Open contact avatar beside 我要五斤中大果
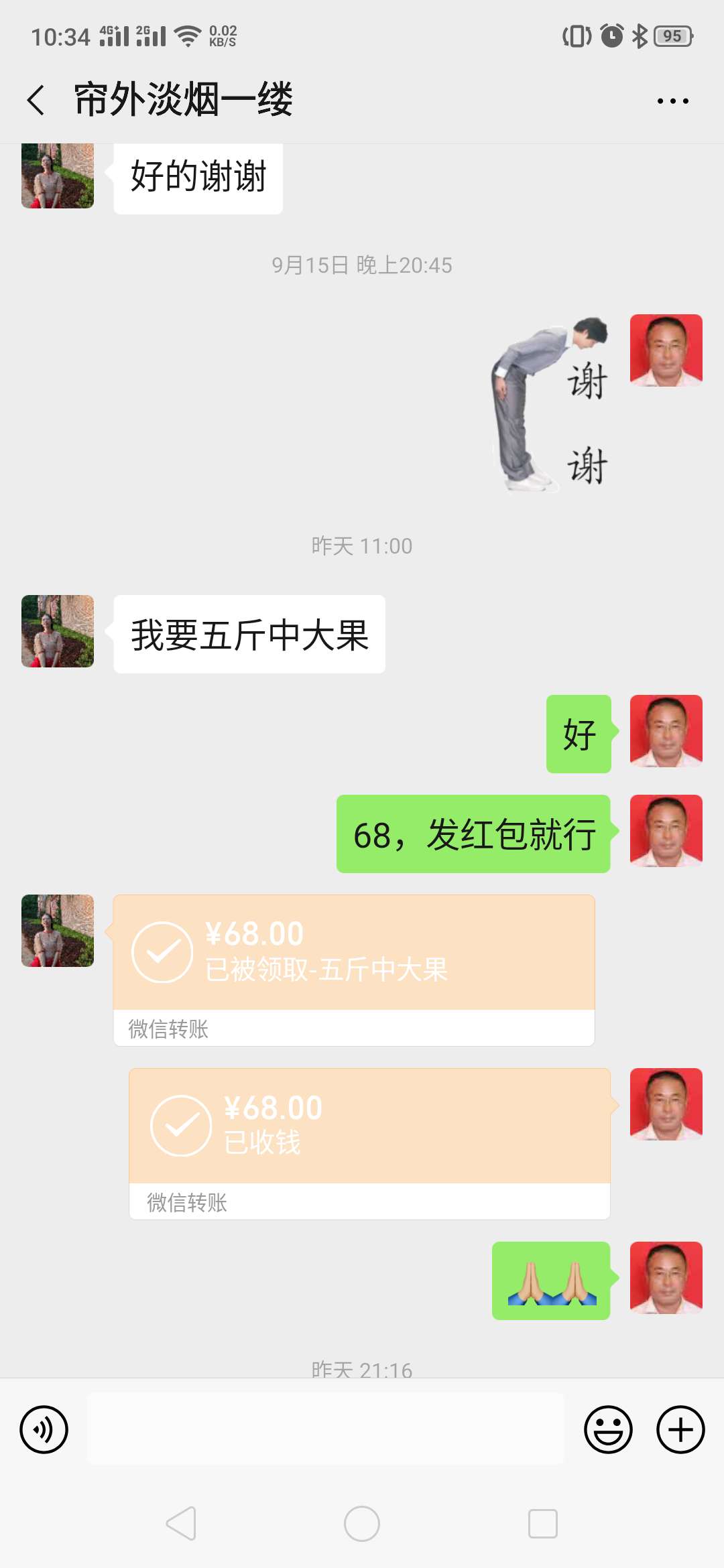724x1568 pixels. (x=58, y=631)
